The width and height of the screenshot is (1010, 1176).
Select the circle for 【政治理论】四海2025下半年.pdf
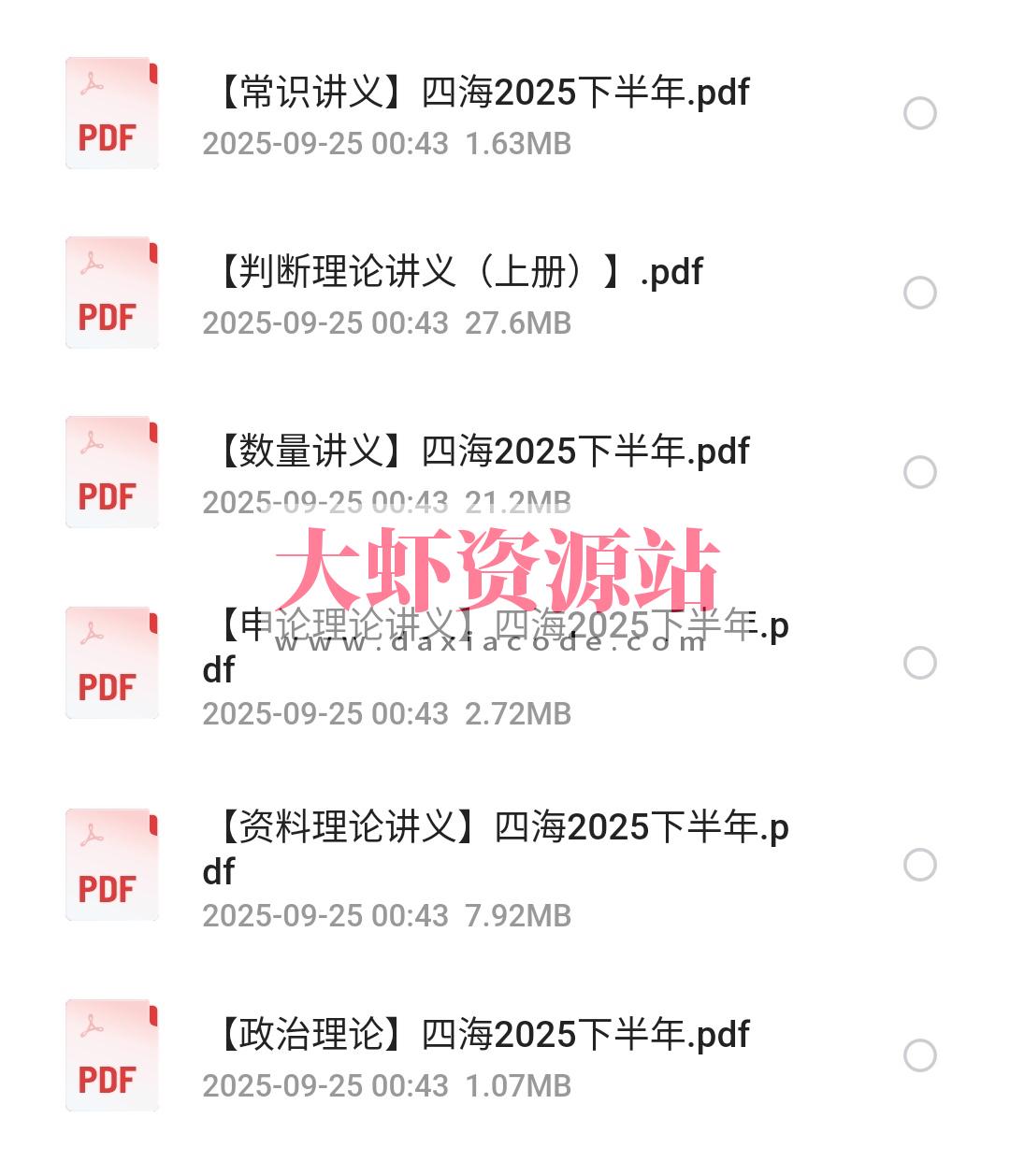coord(921,1054)
